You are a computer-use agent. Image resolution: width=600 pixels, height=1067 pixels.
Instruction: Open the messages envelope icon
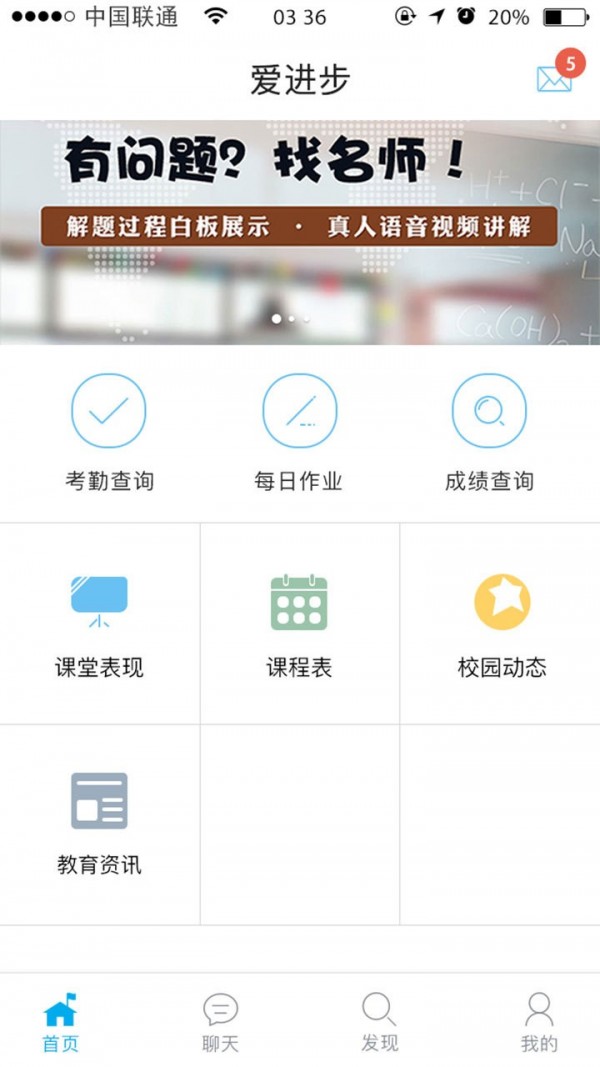(x=554, y=78)
